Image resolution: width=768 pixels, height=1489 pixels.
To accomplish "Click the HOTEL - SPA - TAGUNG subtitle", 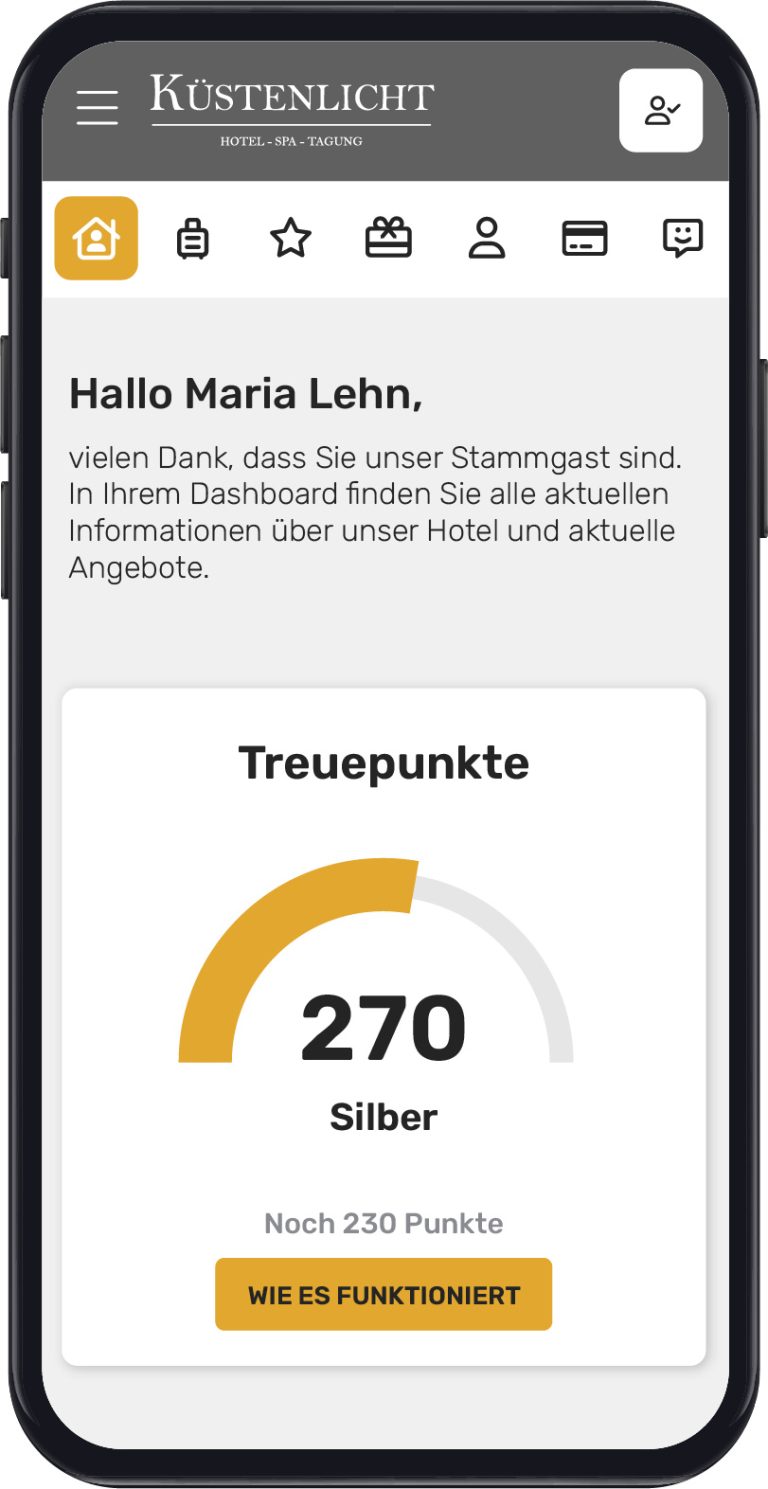I will click(290, 141).
